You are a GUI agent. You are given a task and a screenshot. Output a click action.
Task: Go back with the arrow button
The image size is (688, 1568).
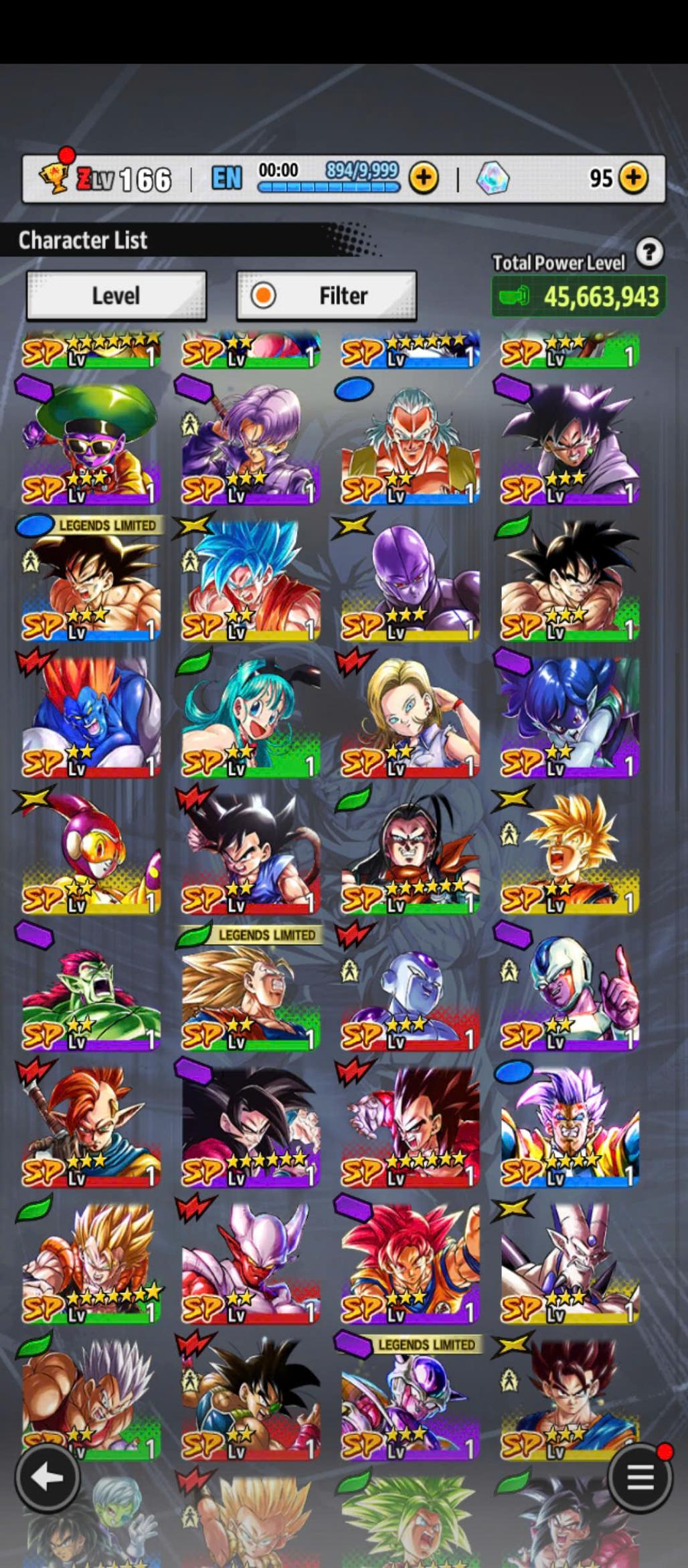[x=48, y=1477]
